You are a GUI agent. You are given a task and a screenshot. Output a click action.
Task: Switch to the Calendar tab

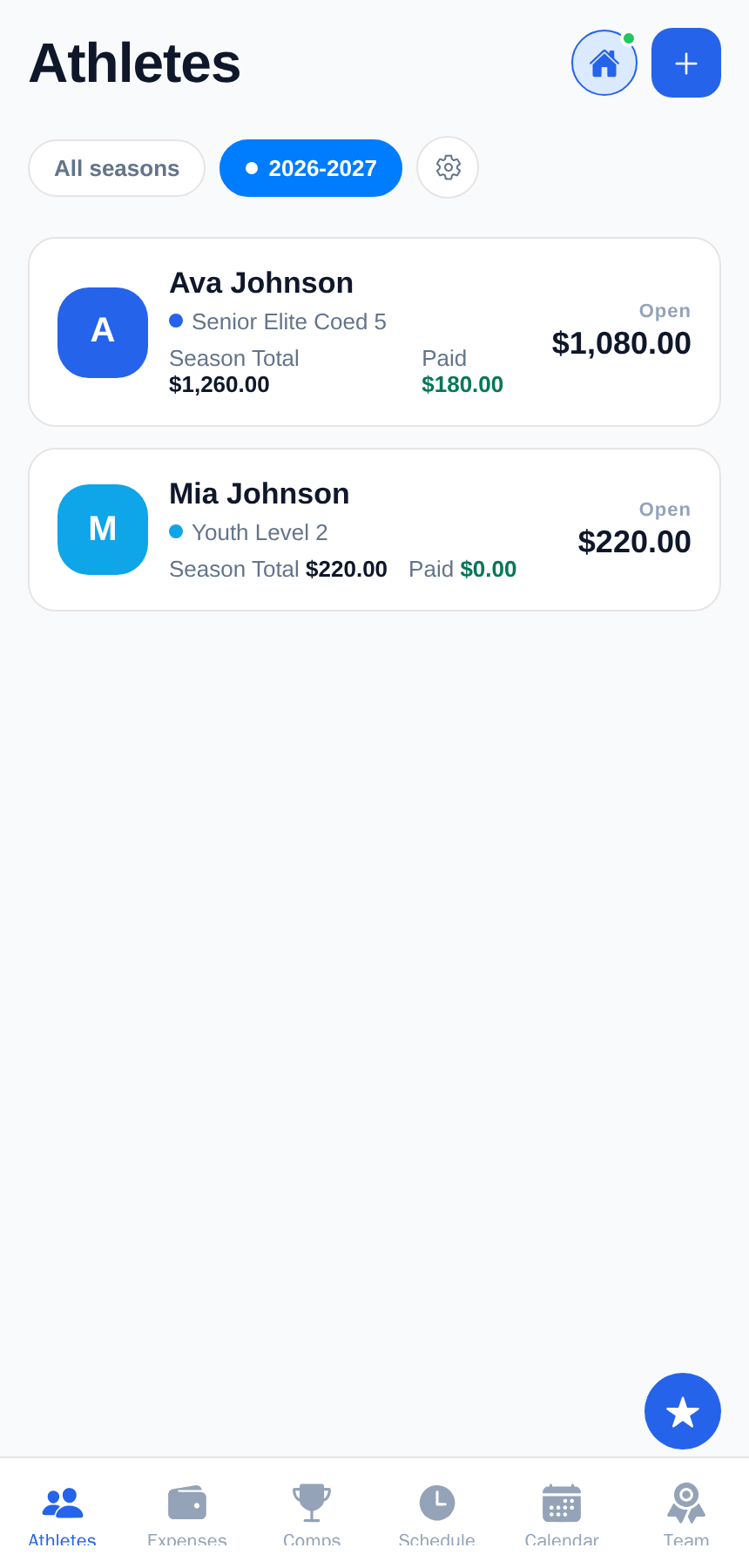(562, 1514)
